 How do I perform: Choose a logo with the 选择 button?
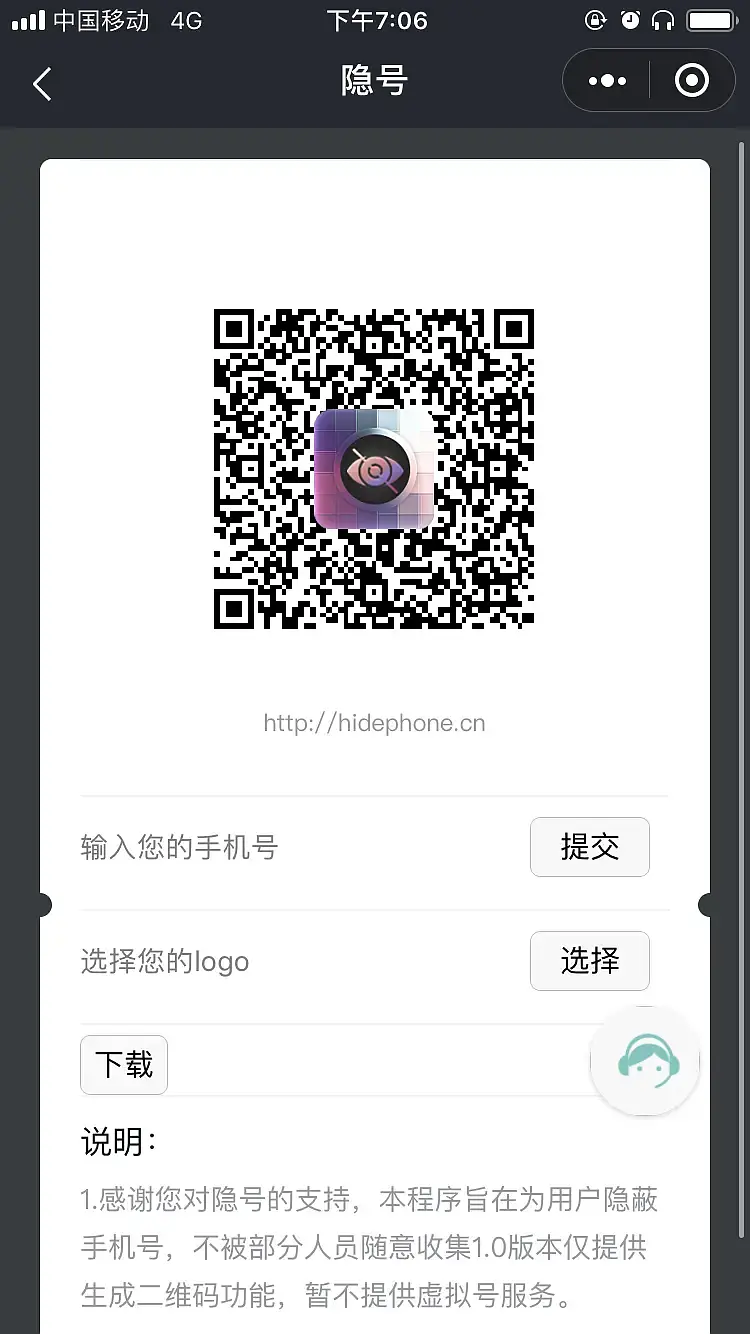coord(589,961)
